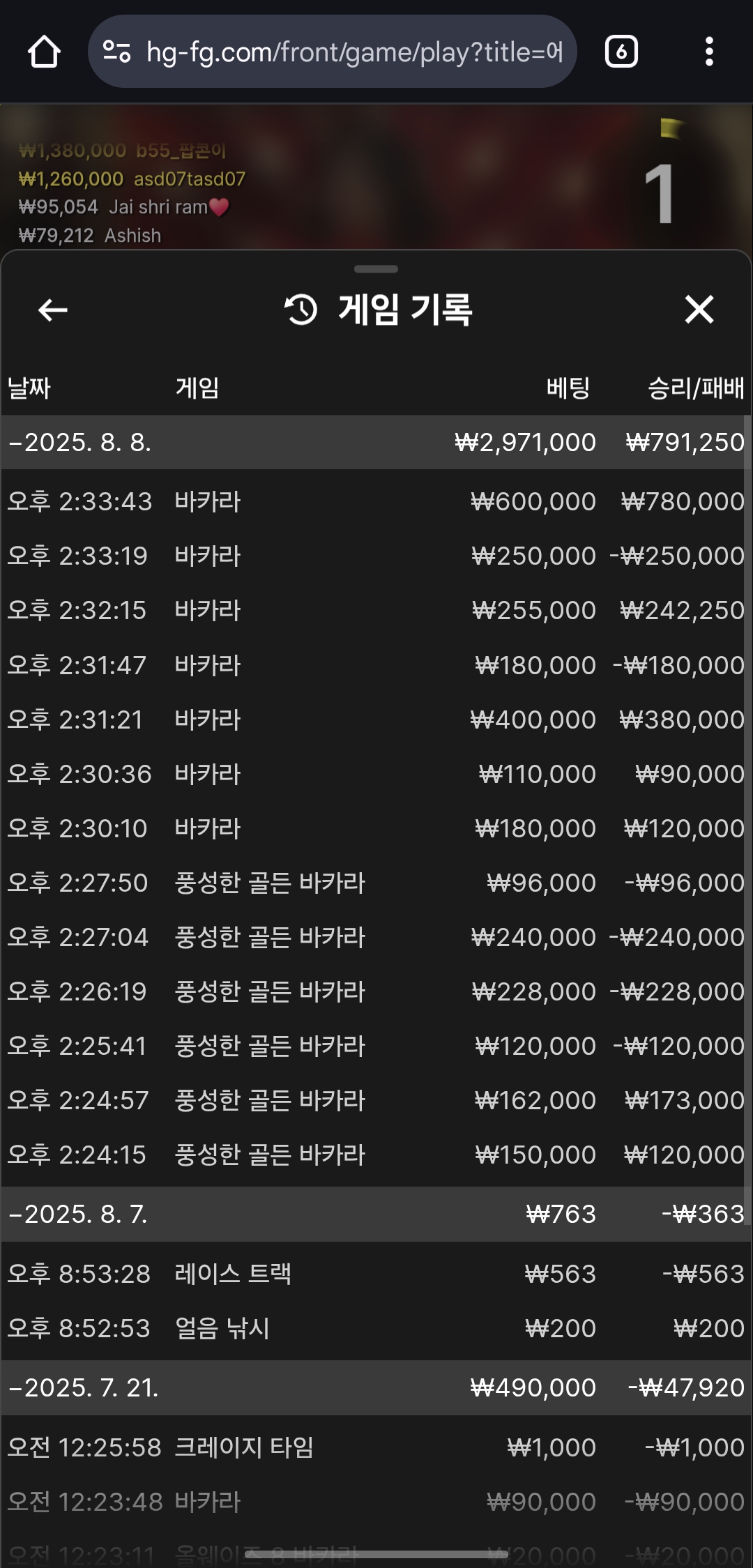Open the 오후 2:33:43 바카라 record

[x=375, y=501]
